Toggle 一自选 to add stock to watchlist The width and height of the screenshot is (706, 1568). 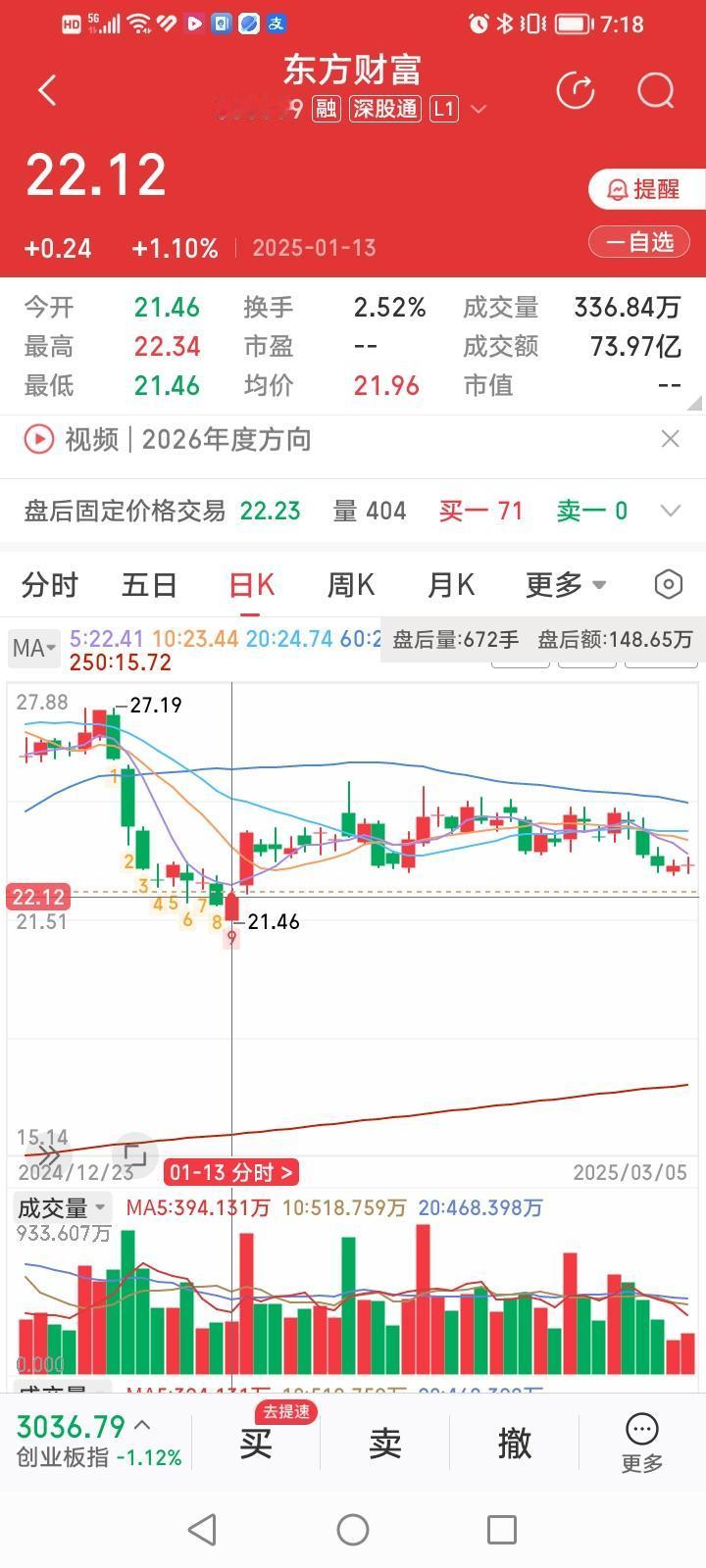[x=638, y=240]
